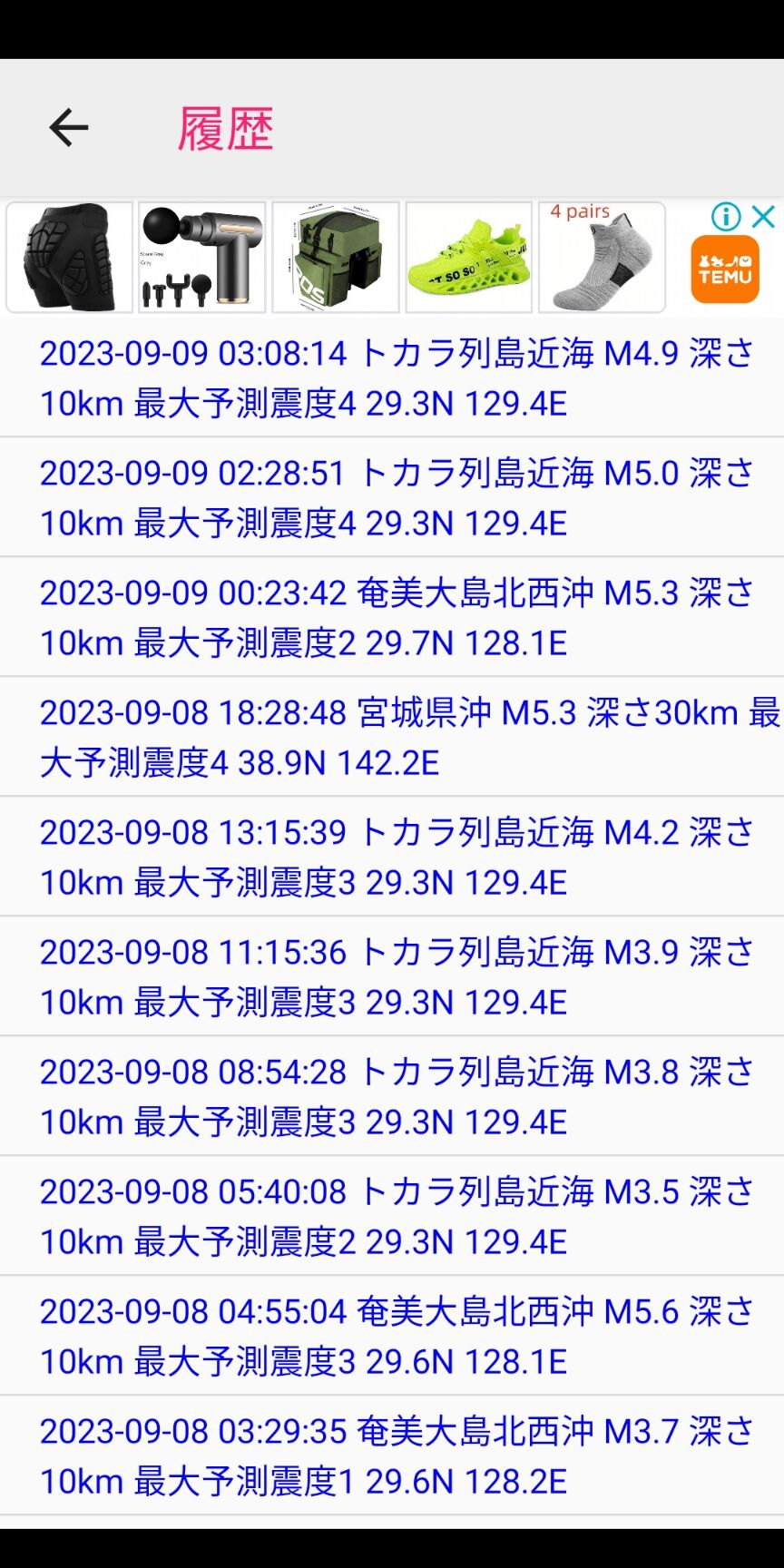Tap the black padded shorts ad
784x1568 pixels.
pyautogui.click(x=70, y=258)
